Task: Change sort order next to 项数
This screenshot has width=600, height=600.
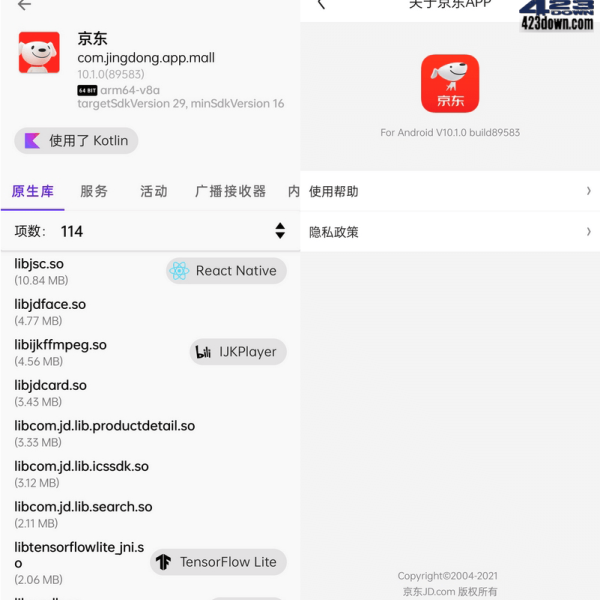Action: point(280,231)
